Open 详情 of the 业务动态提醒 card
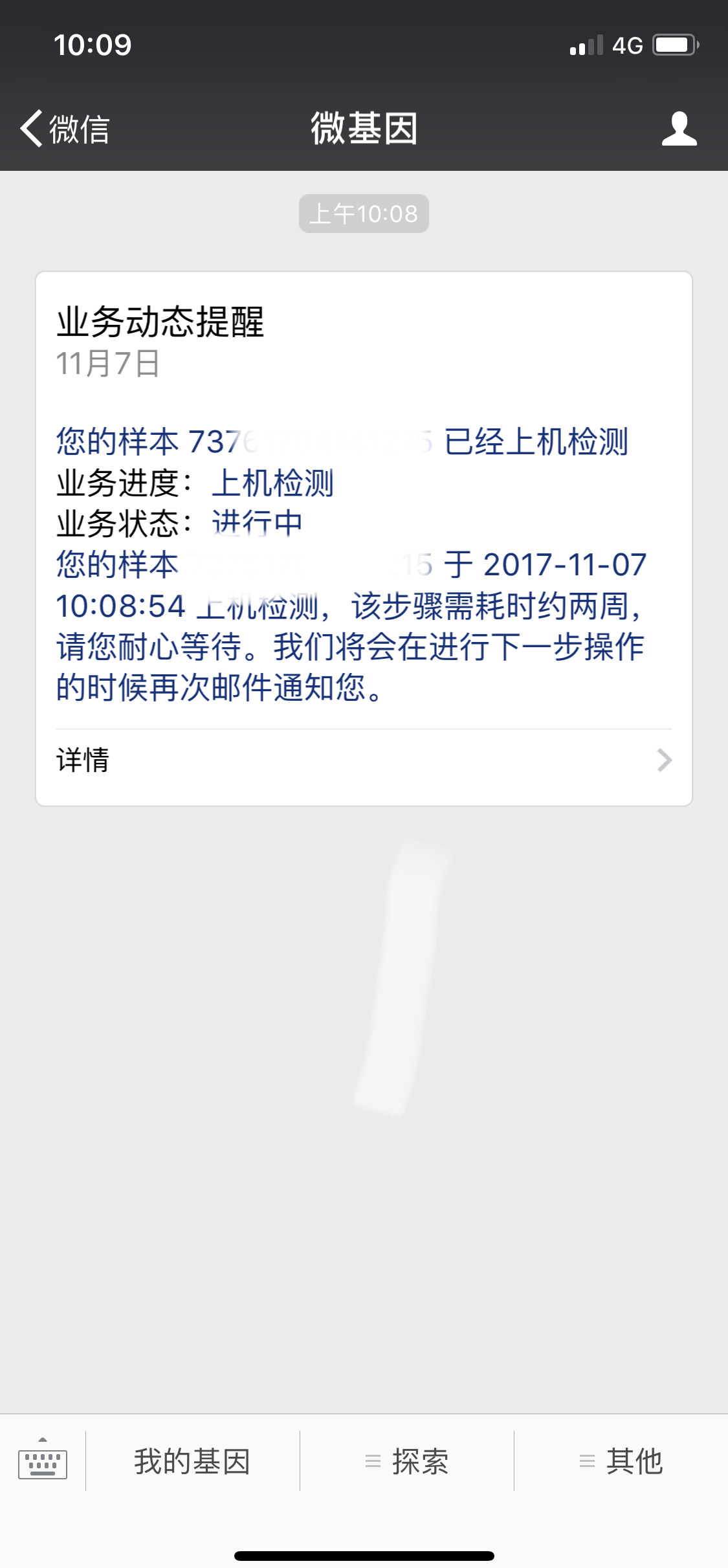Image resolution: width=728 pixels, height=1568 pixels. pos(364,760)
